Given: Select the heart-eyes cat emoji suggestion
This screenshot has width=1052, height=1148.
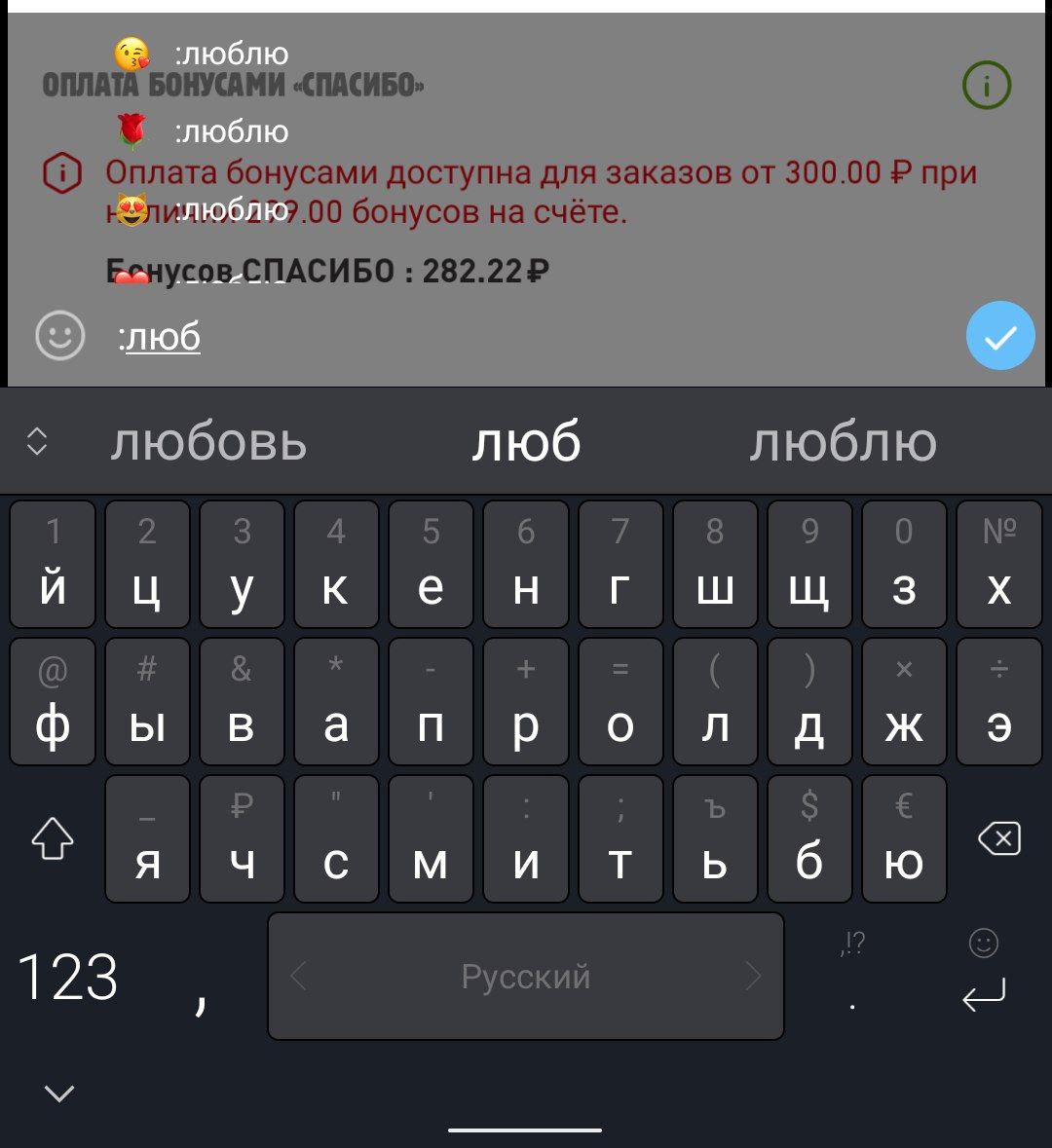Looking at the screenshot, I should [202, 208].
